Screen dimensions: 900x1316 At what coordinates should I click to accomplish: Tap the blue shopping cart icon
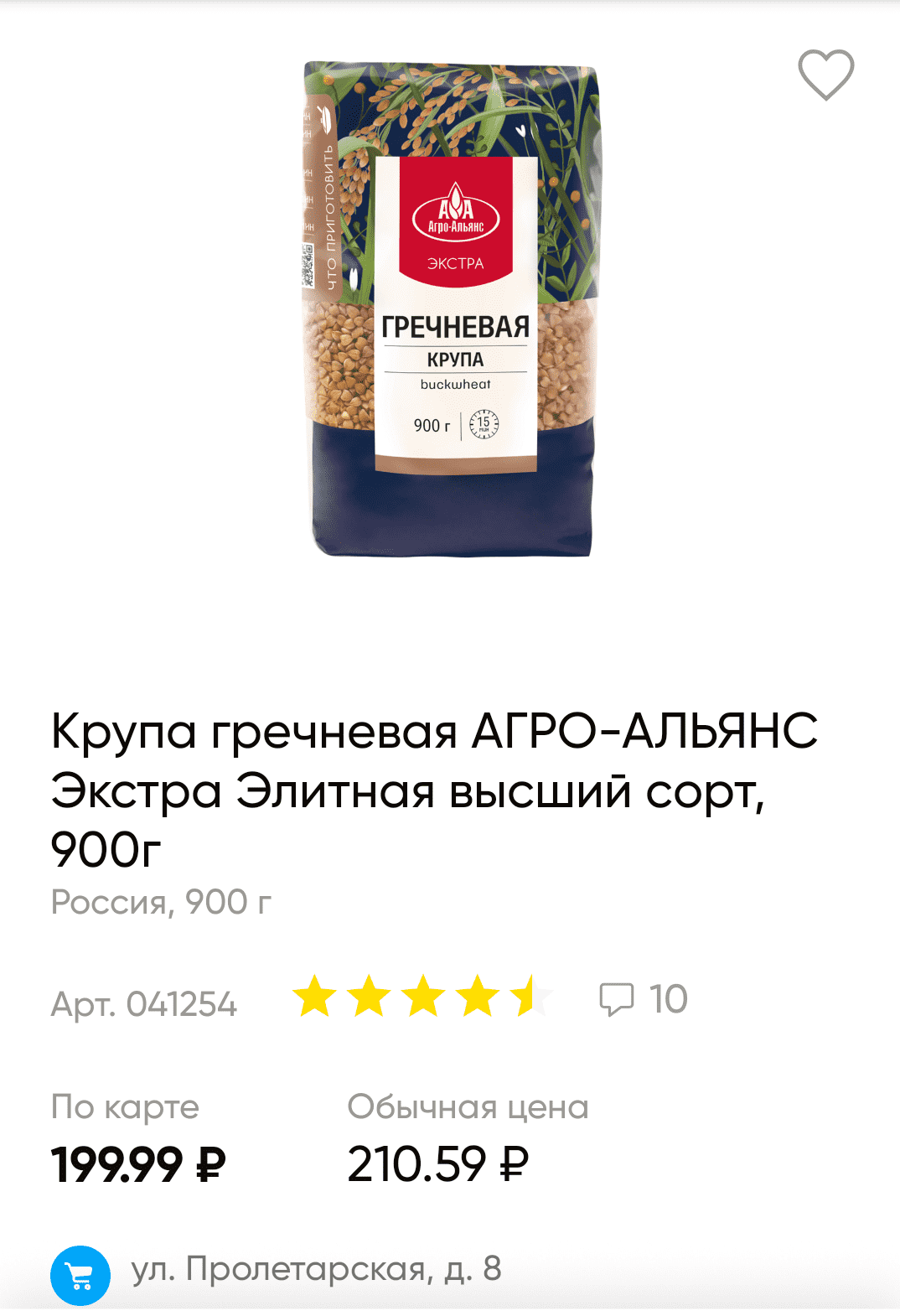80,1275
